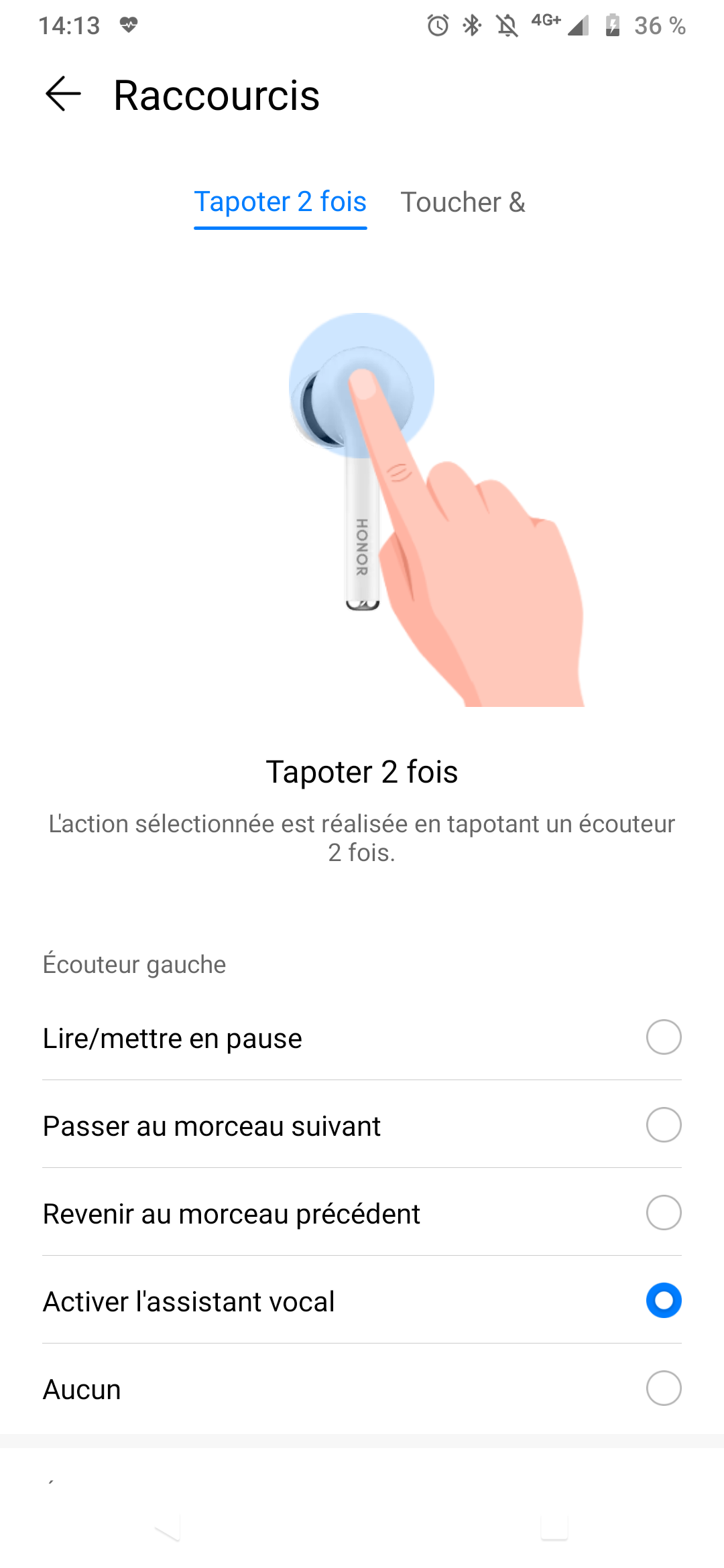The height and width of the screenshot is (1568, 724).
Task: Tap the 36 % battery percentage
Action: point(660,25)
